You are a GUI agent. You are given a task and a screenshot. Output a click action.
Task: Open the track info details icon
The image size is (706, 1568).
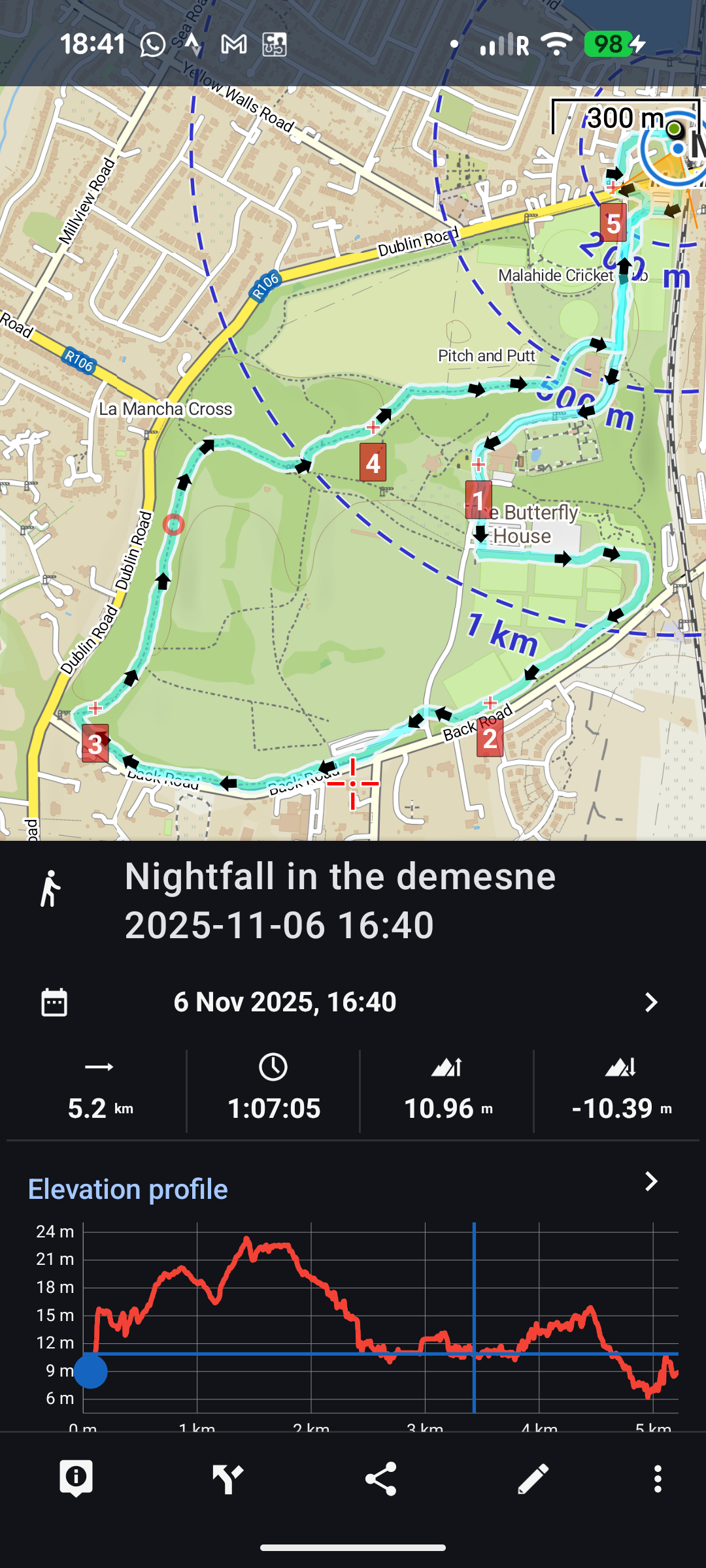76,1478
